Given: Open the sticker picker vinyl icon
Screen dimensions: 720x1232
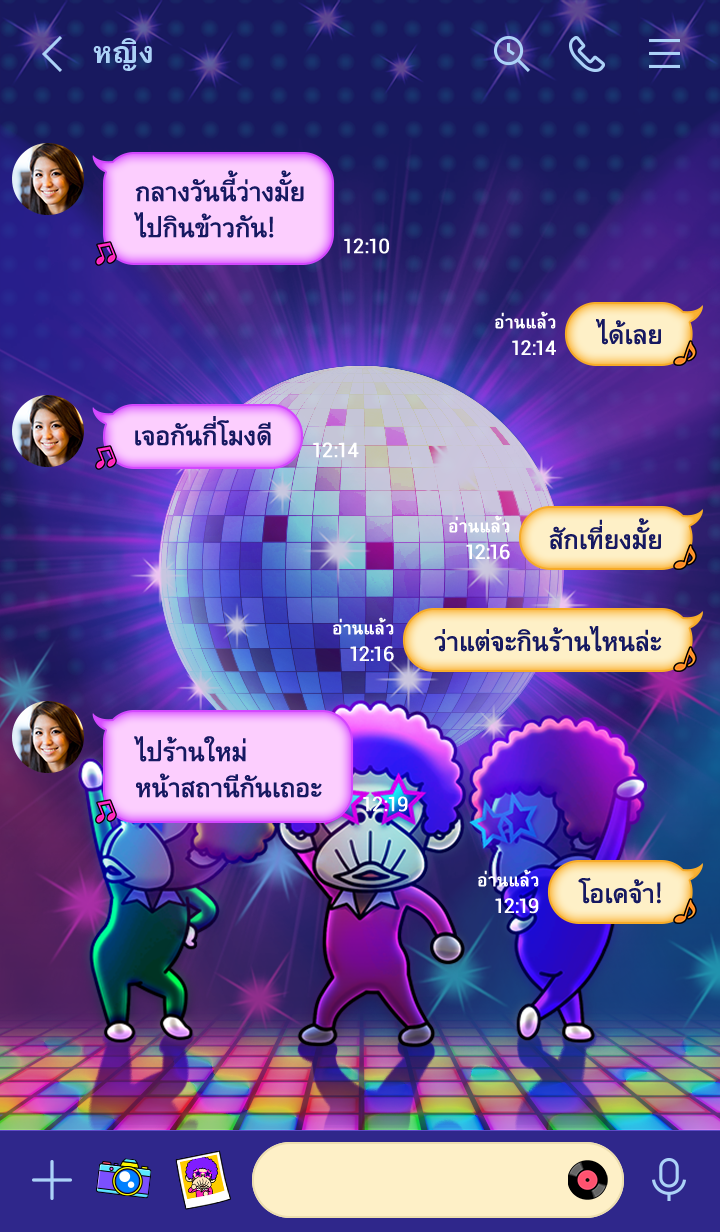Looking at the screenshot, I should 588,1181.
